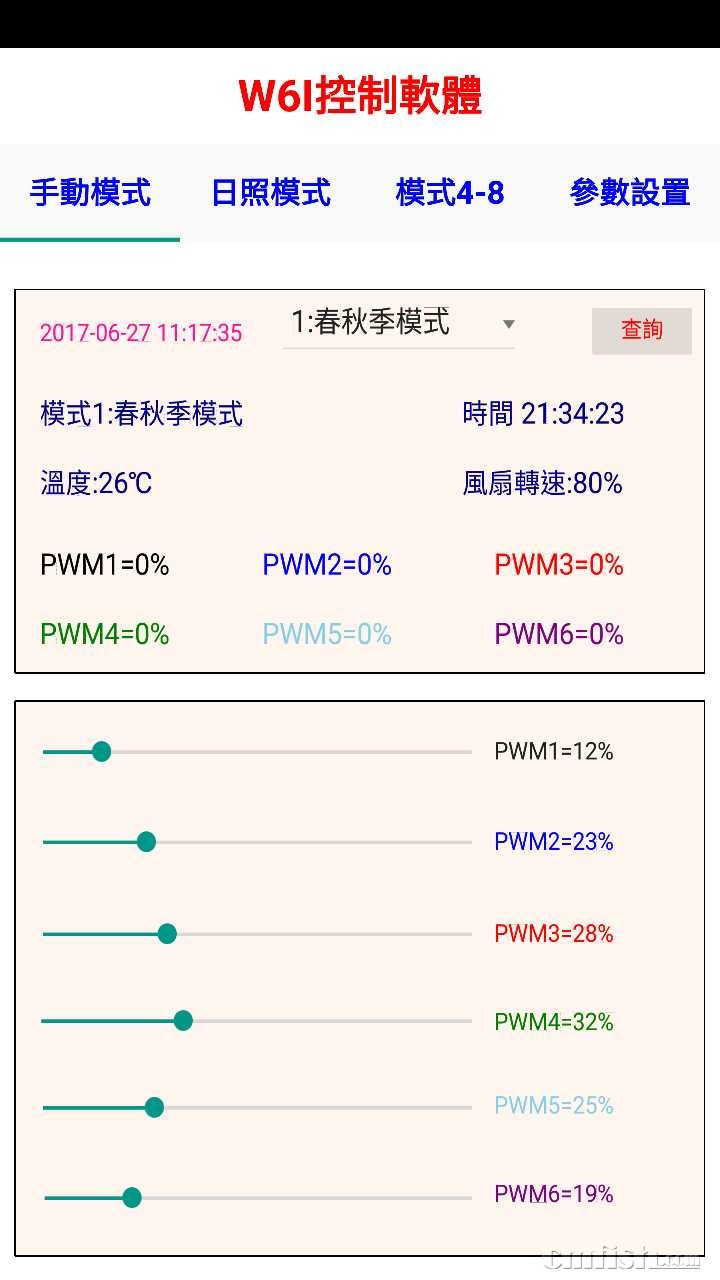This screenshot has width=720, height=1280.
Task: Tap the 查詢 button
Action: coord(641,330)
